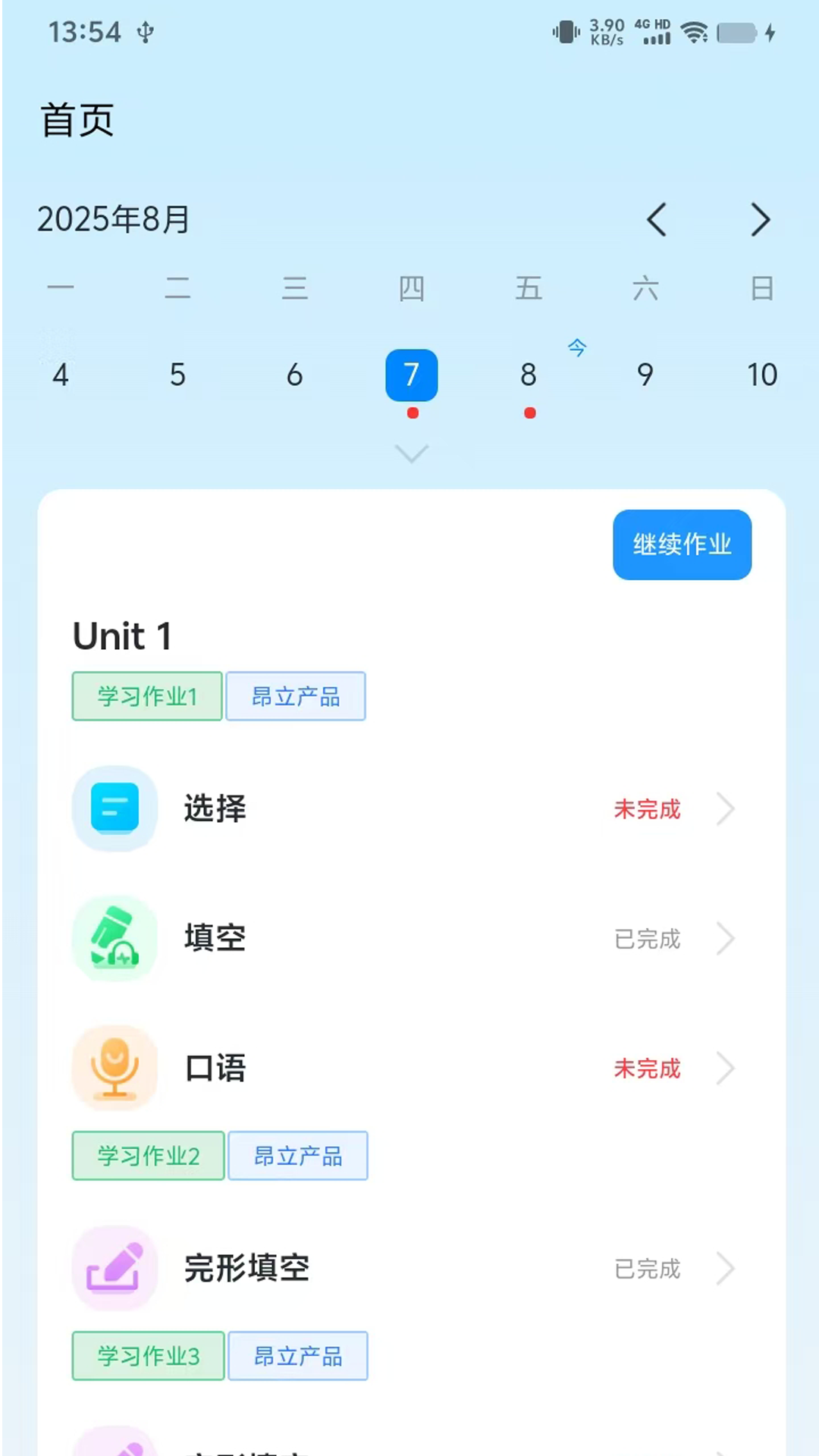Tap the 填空 fill-in-blank pencil icon
Screen dimensions: 819x1456
(x=115, y=939)
